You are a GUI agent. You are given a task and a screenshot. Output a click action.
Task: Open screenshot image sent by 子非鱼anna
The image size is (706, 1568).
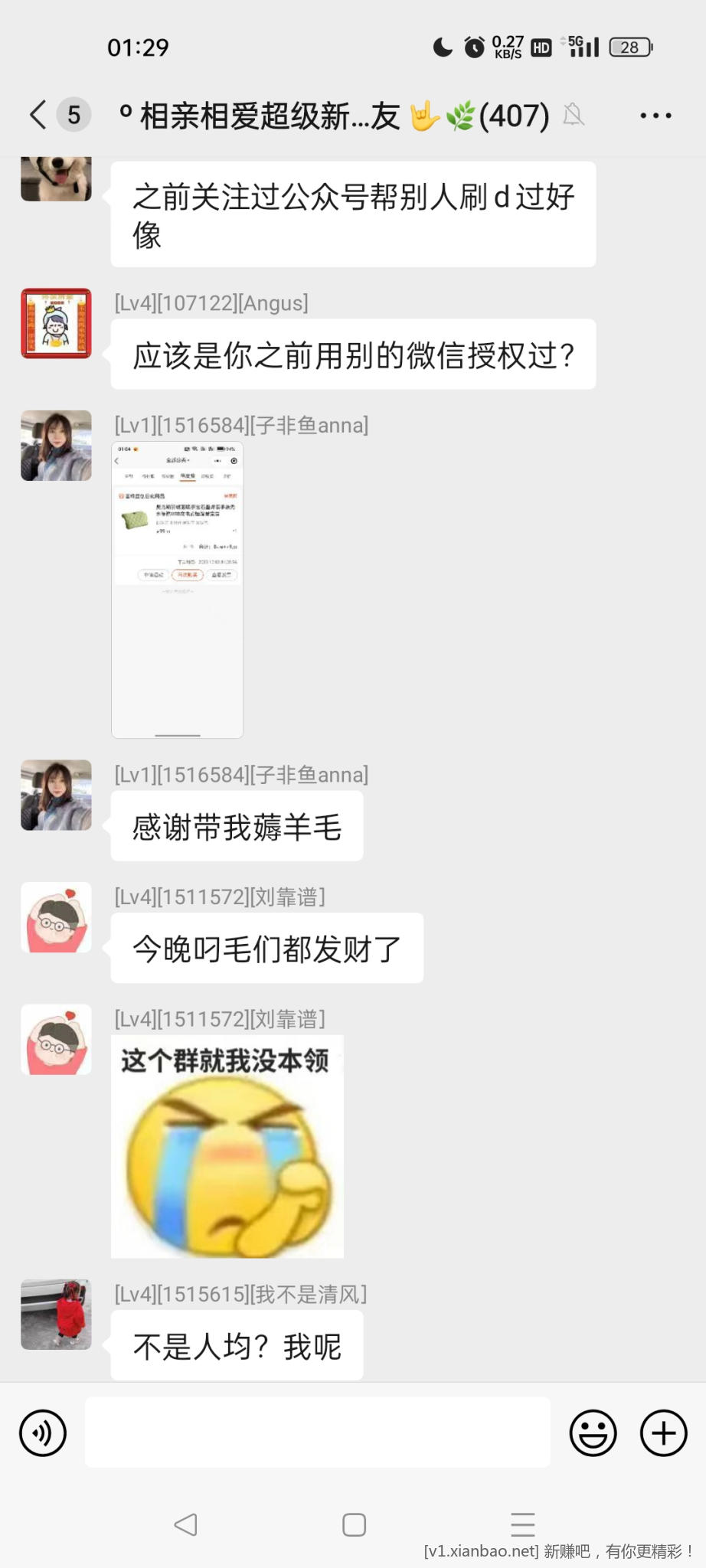coord(178,590)
